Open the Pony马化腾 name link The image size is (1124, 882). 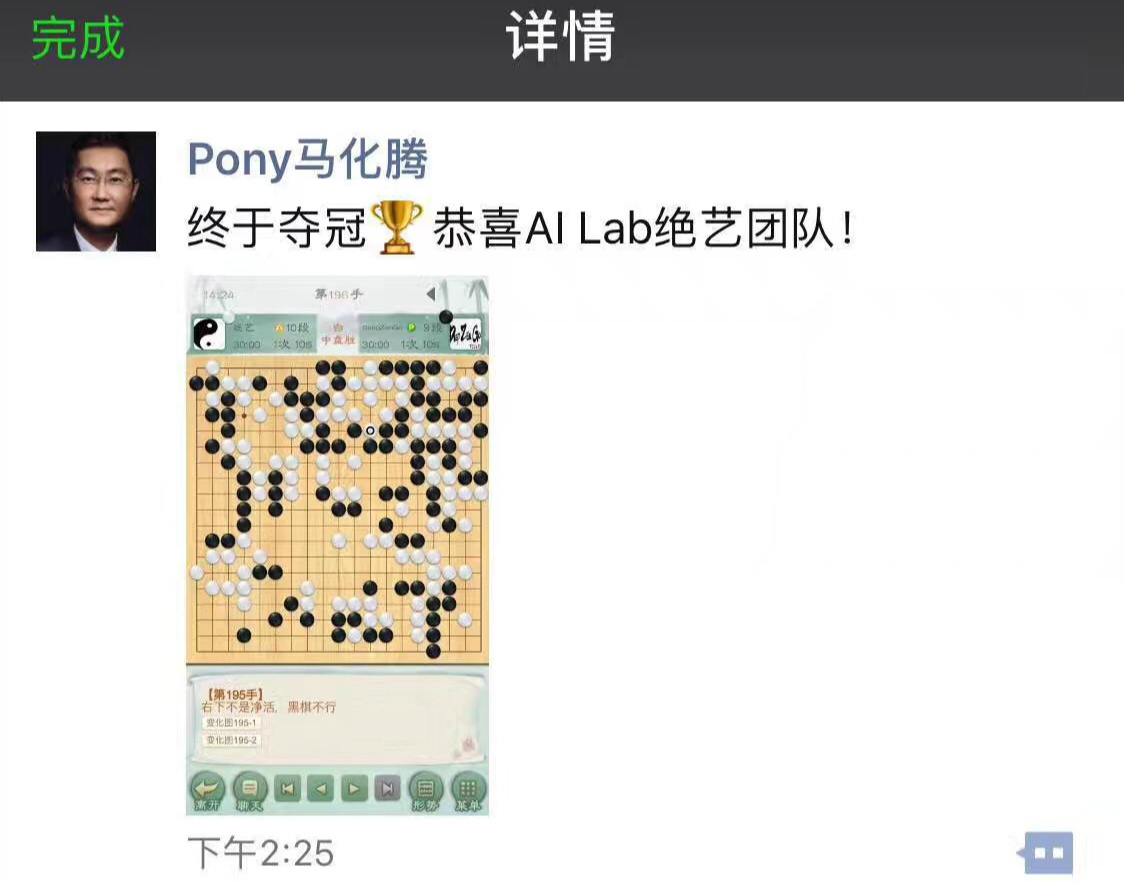(x=308, y=159)
